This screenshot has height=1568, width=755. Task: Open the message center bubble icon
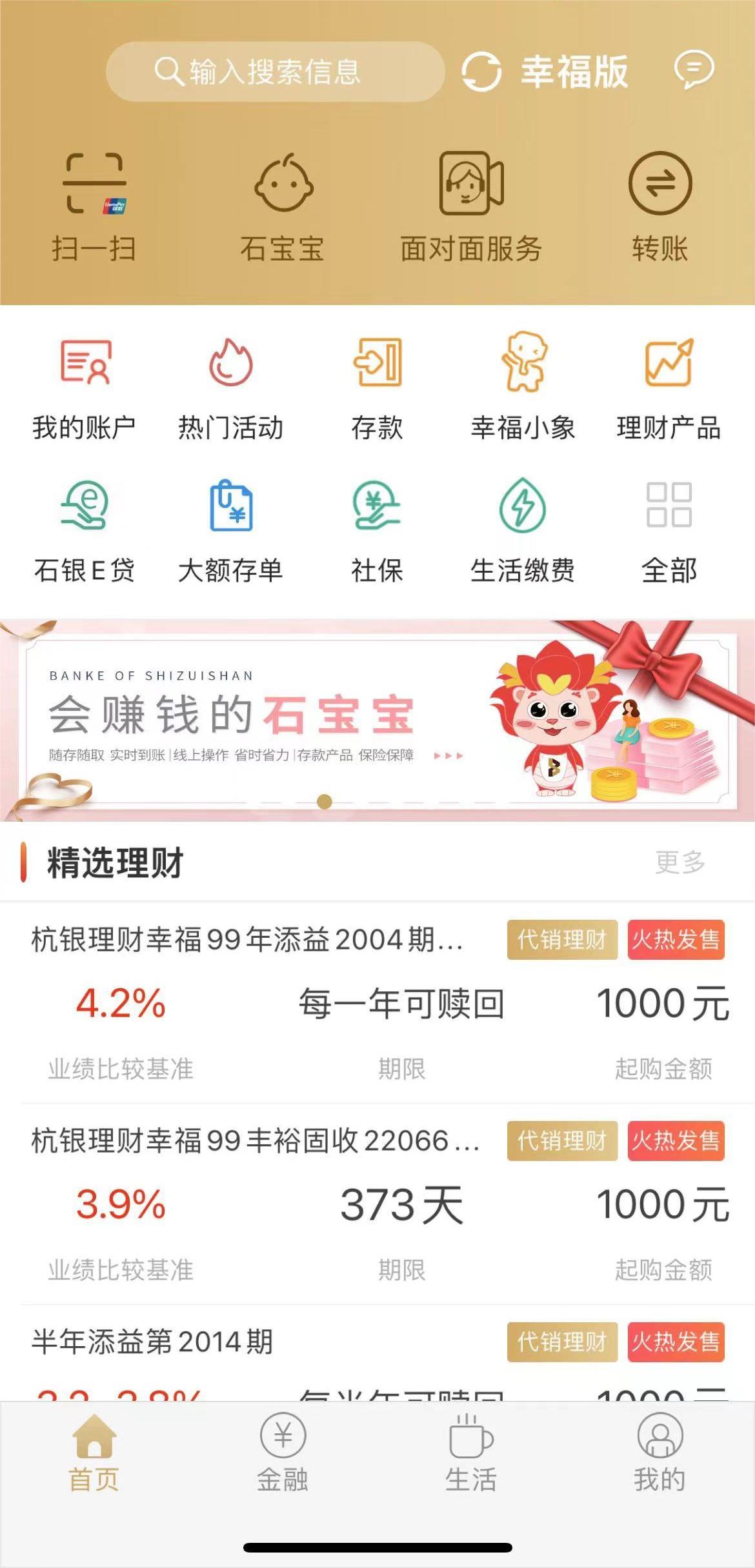pyautogui.click(x=694, y=73)
